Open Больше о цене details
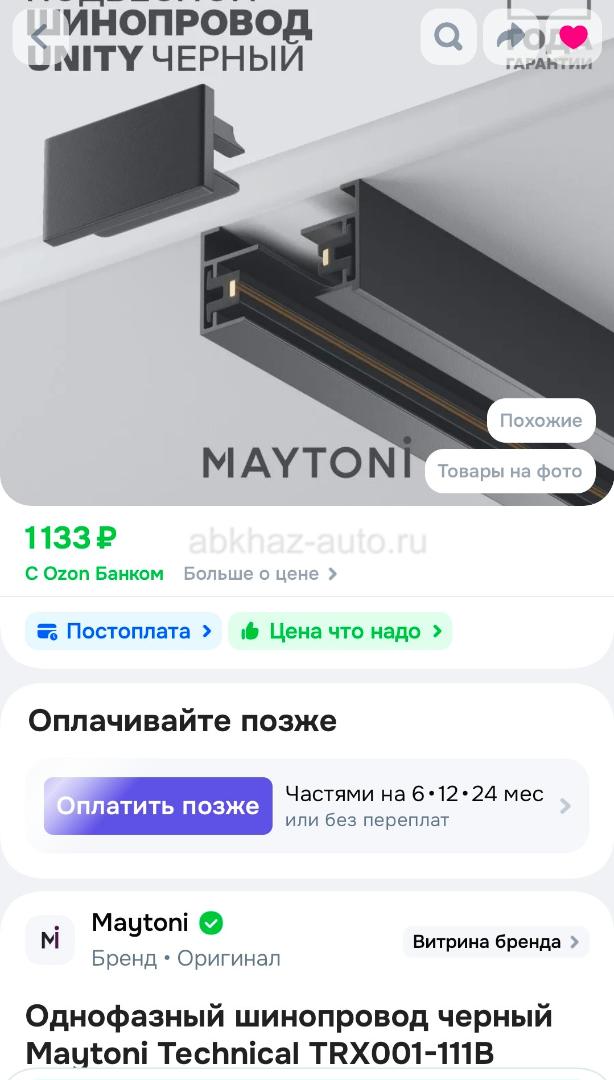 coord(260,574)
